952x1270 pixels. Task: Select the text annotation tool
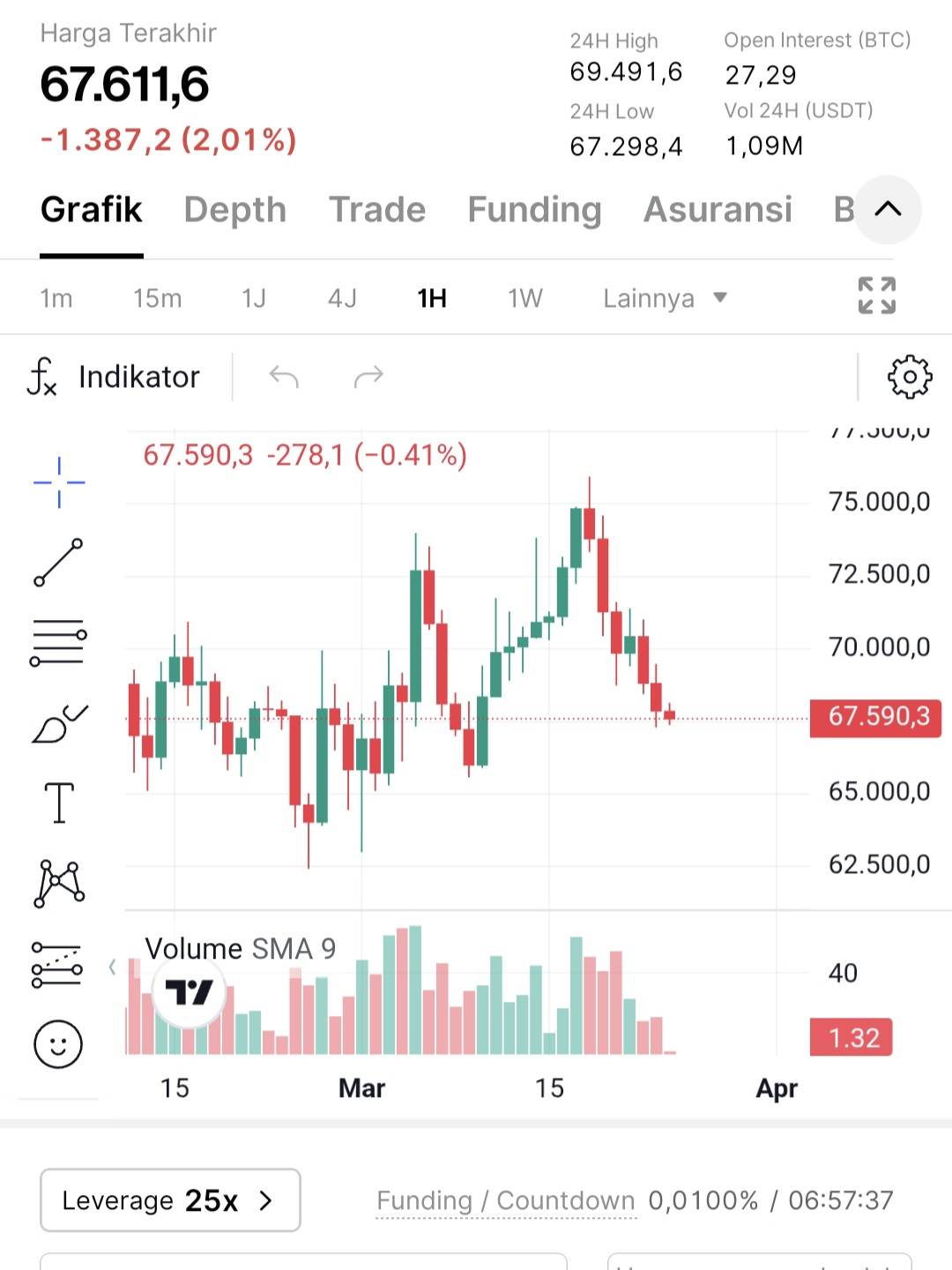pos(58,802)
